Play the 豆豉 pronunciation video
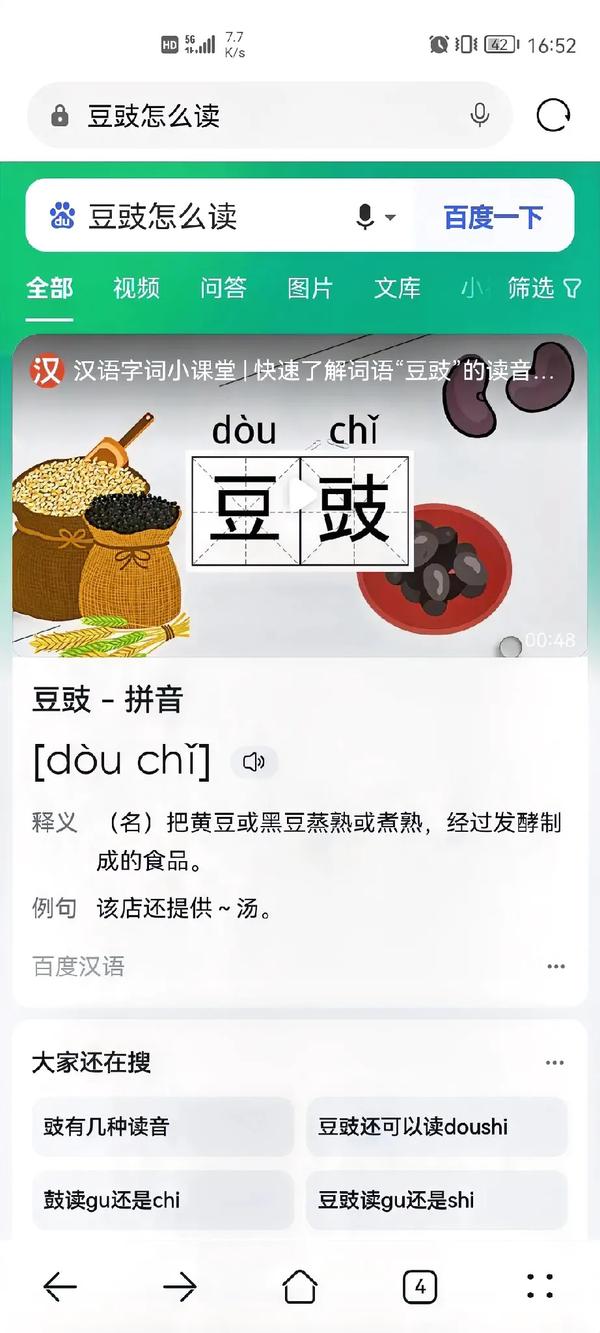The image size is (600, 1333). (300, 495)
